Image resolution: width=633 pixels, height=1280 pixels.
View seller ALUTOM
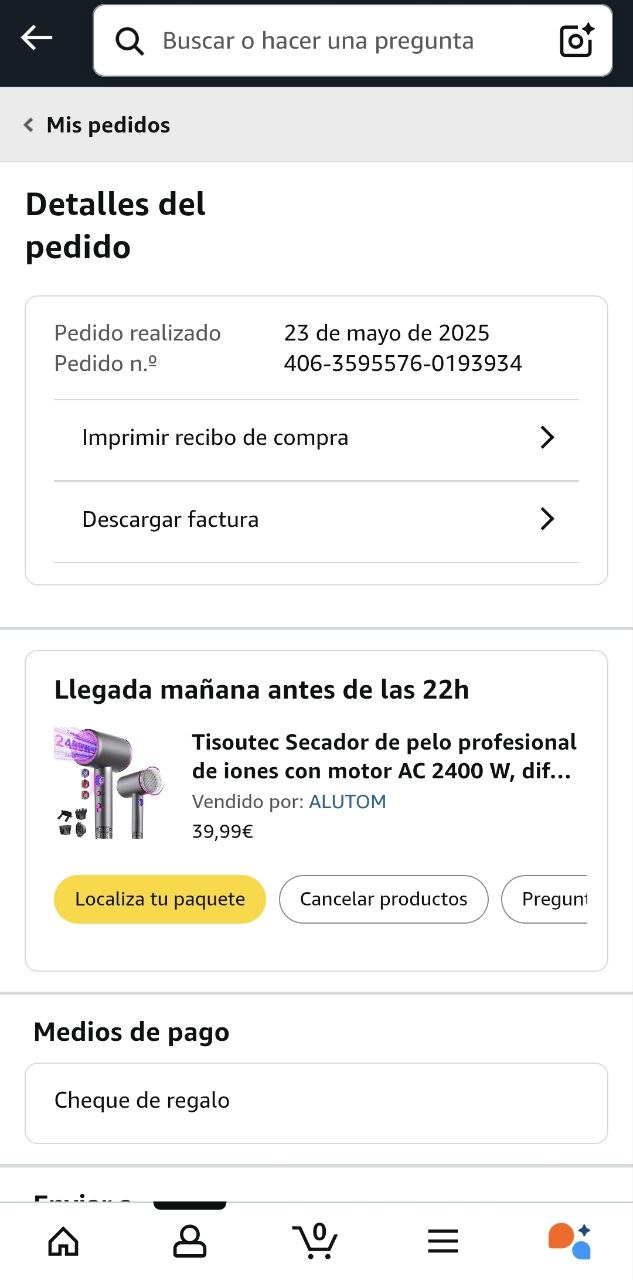coord(347,802)
